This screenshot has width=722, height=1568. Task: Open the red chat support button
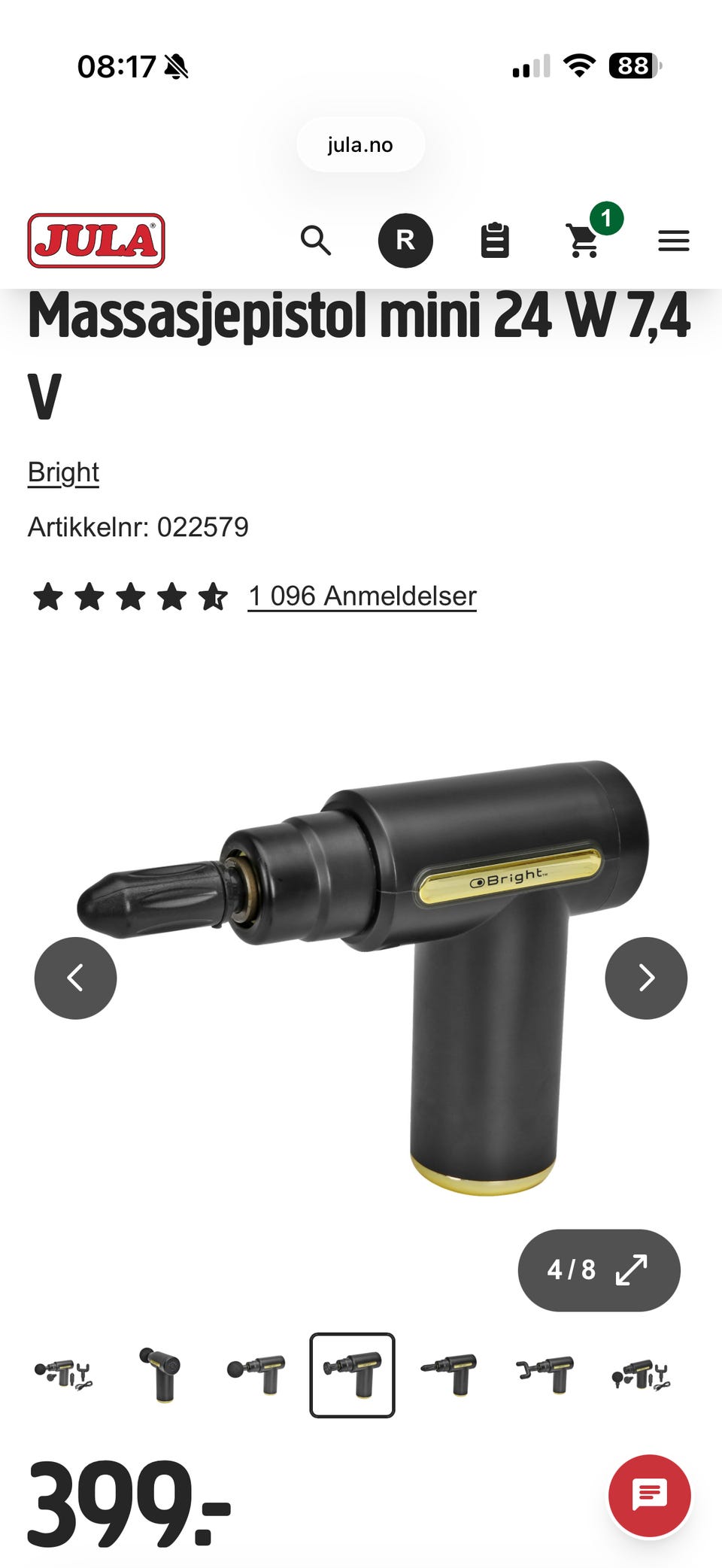(650, 1495)
